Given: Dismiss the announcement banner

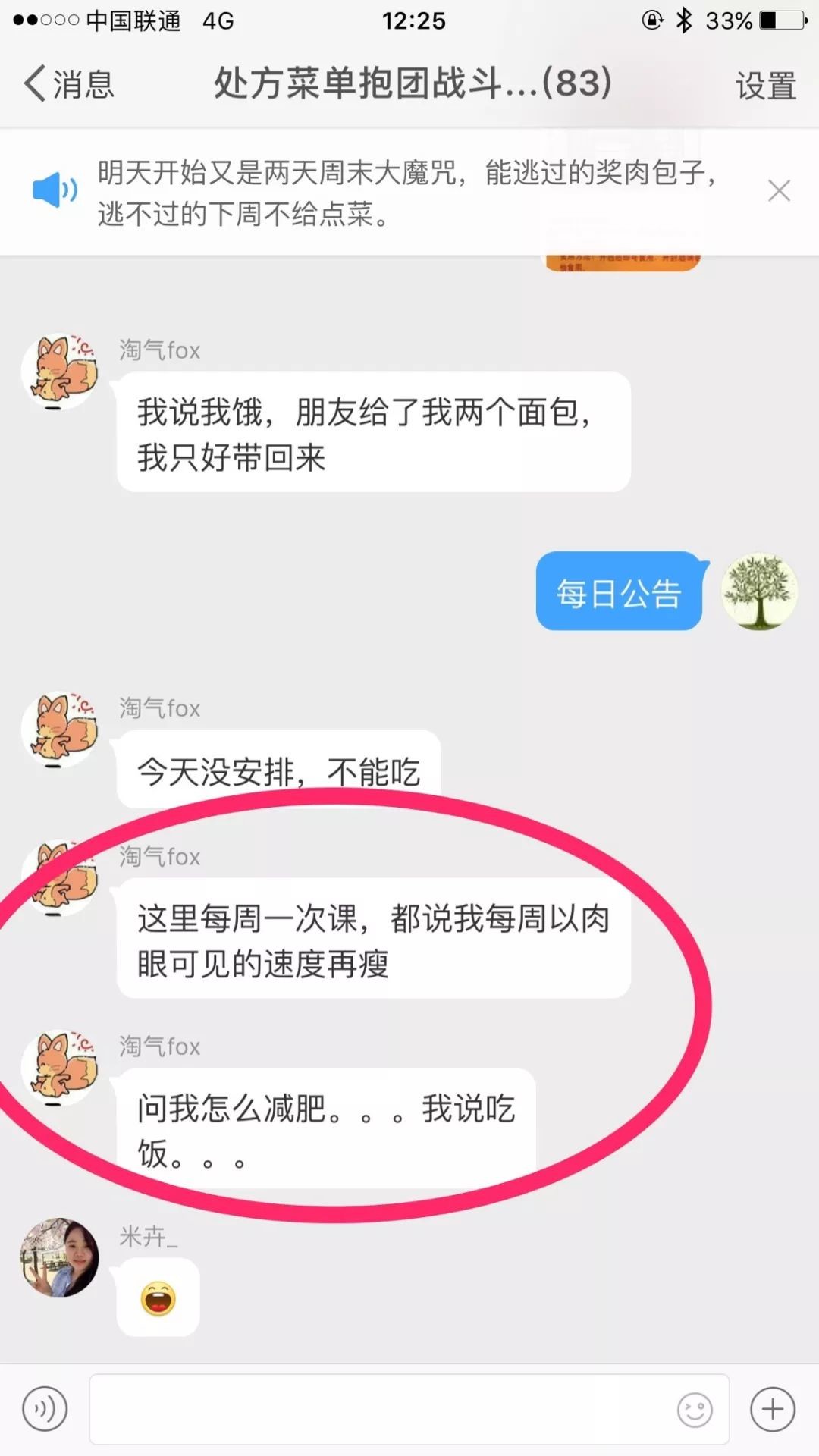Looking at the screenshot, I should (779, 190).
